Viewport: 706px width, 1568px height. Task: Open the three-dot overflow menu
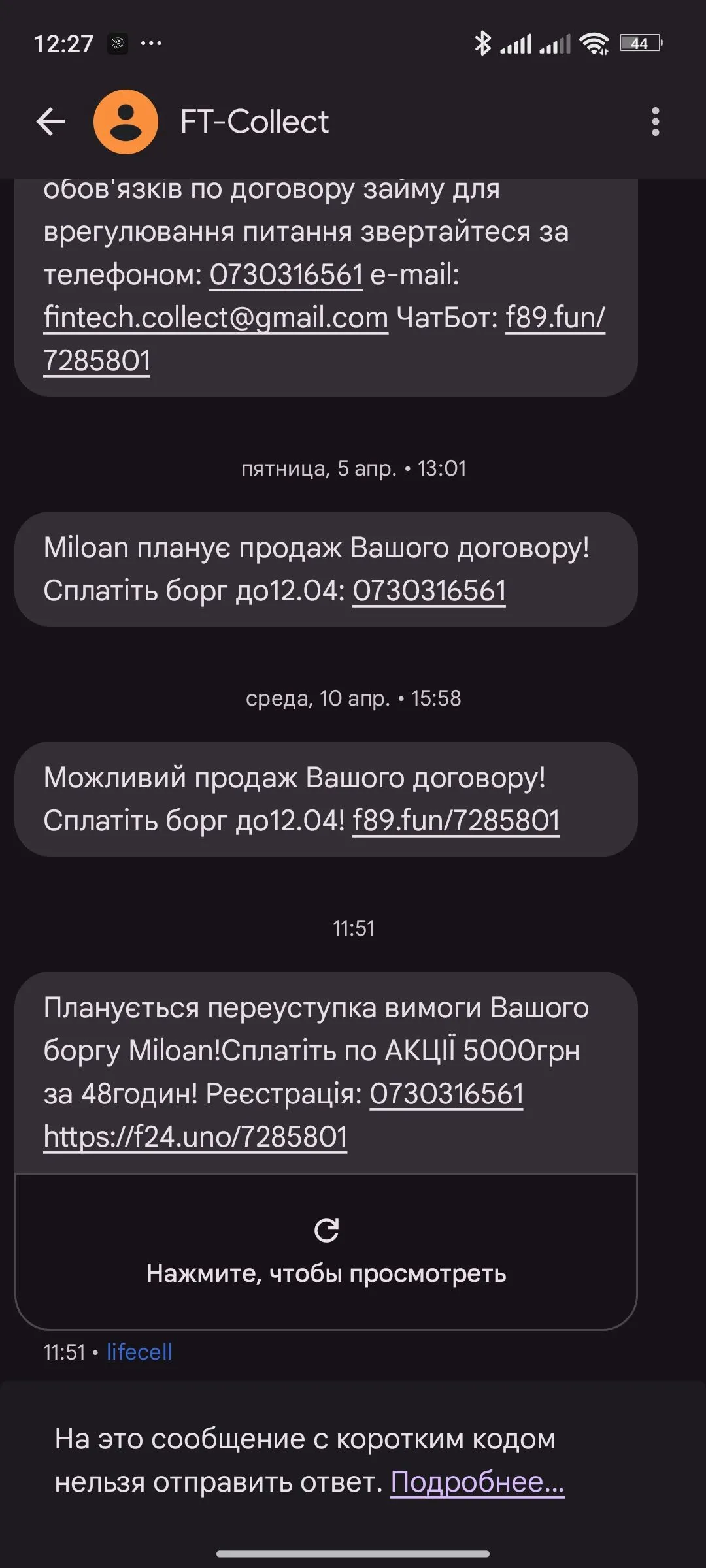coord(655,122)
